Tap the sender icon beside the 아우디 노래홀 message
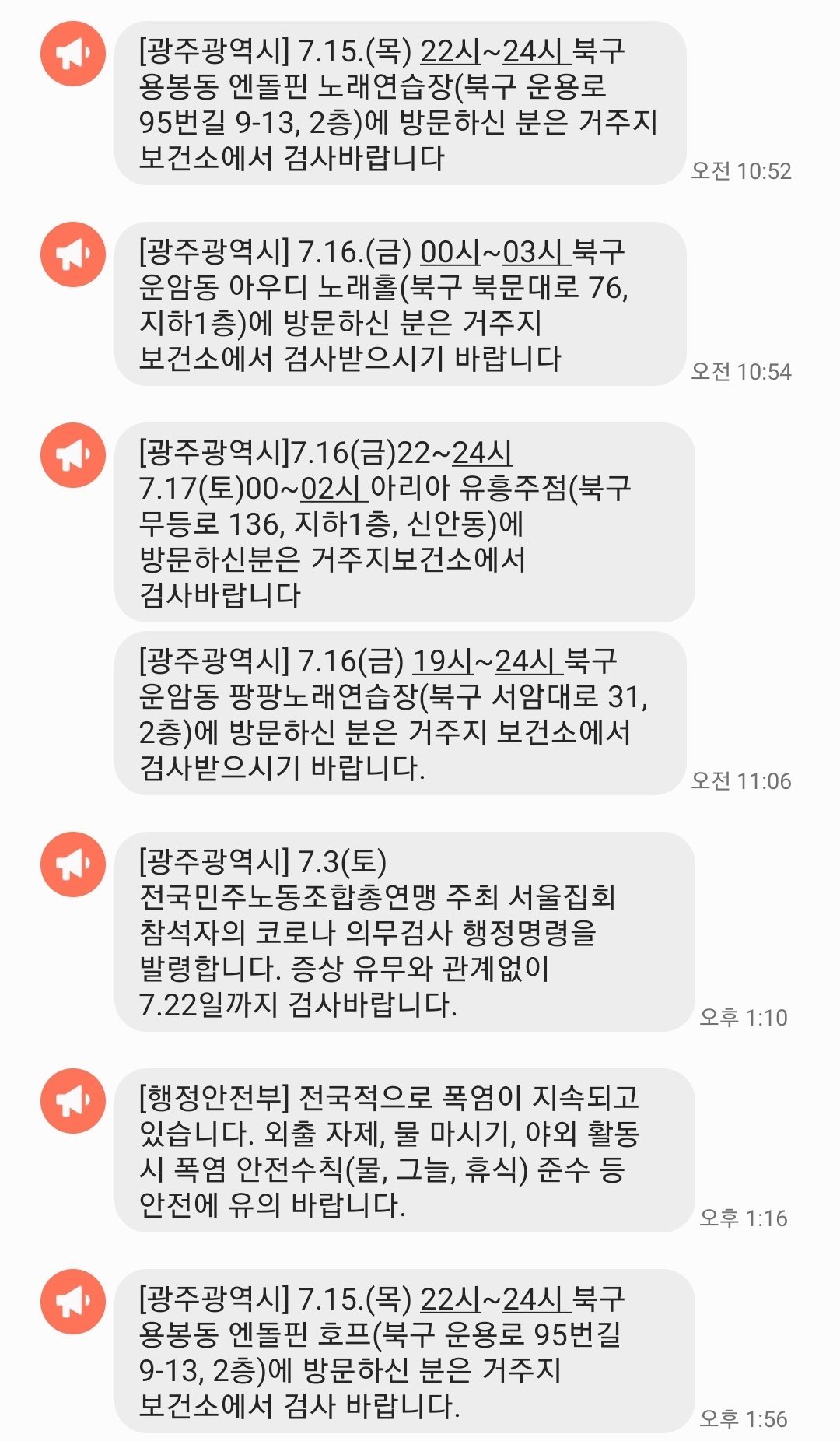Image resolution: width=840 pixels, height=1441 pixels. click(x=73, y=254)
